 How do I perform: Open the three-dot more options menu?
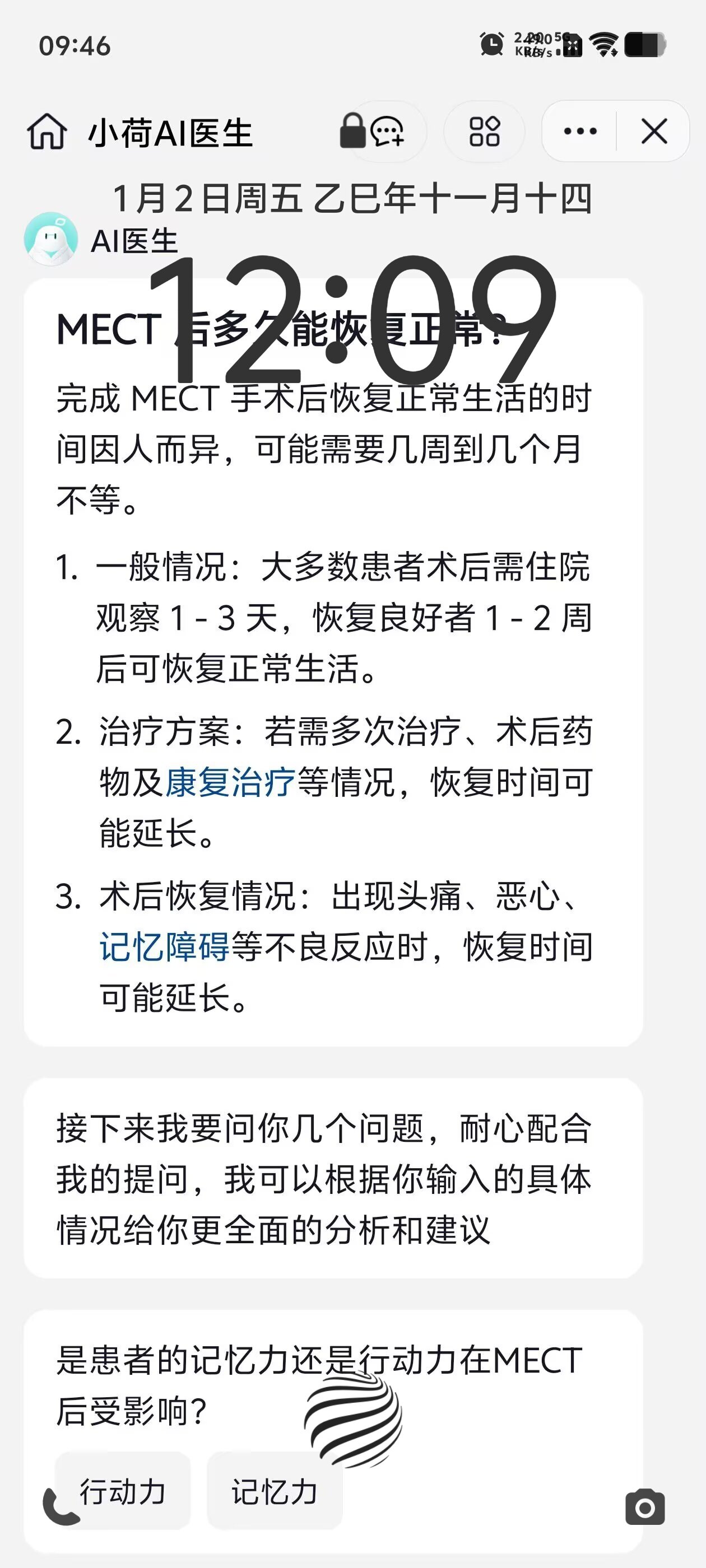coord(580,132)
